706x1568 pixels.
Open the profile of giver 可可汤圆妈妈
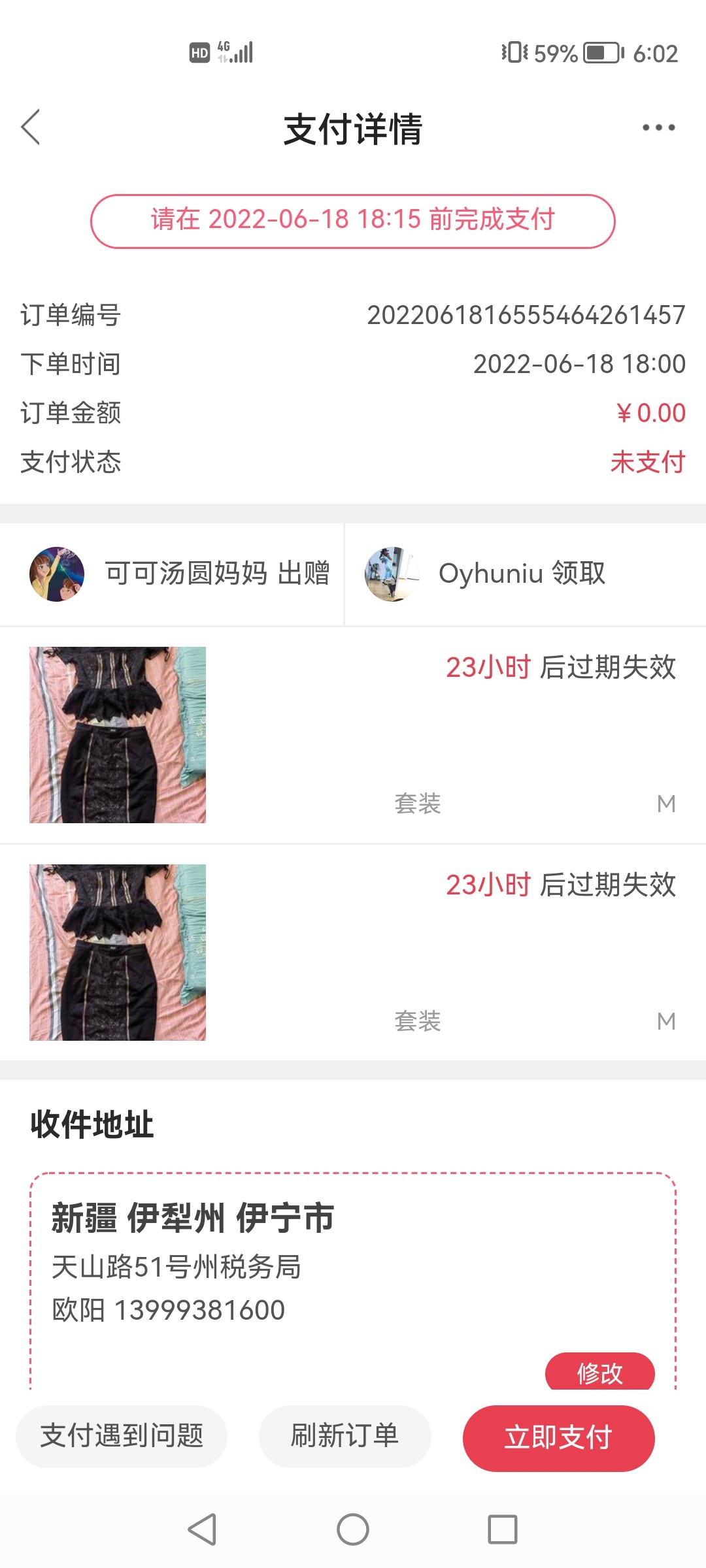57,574
